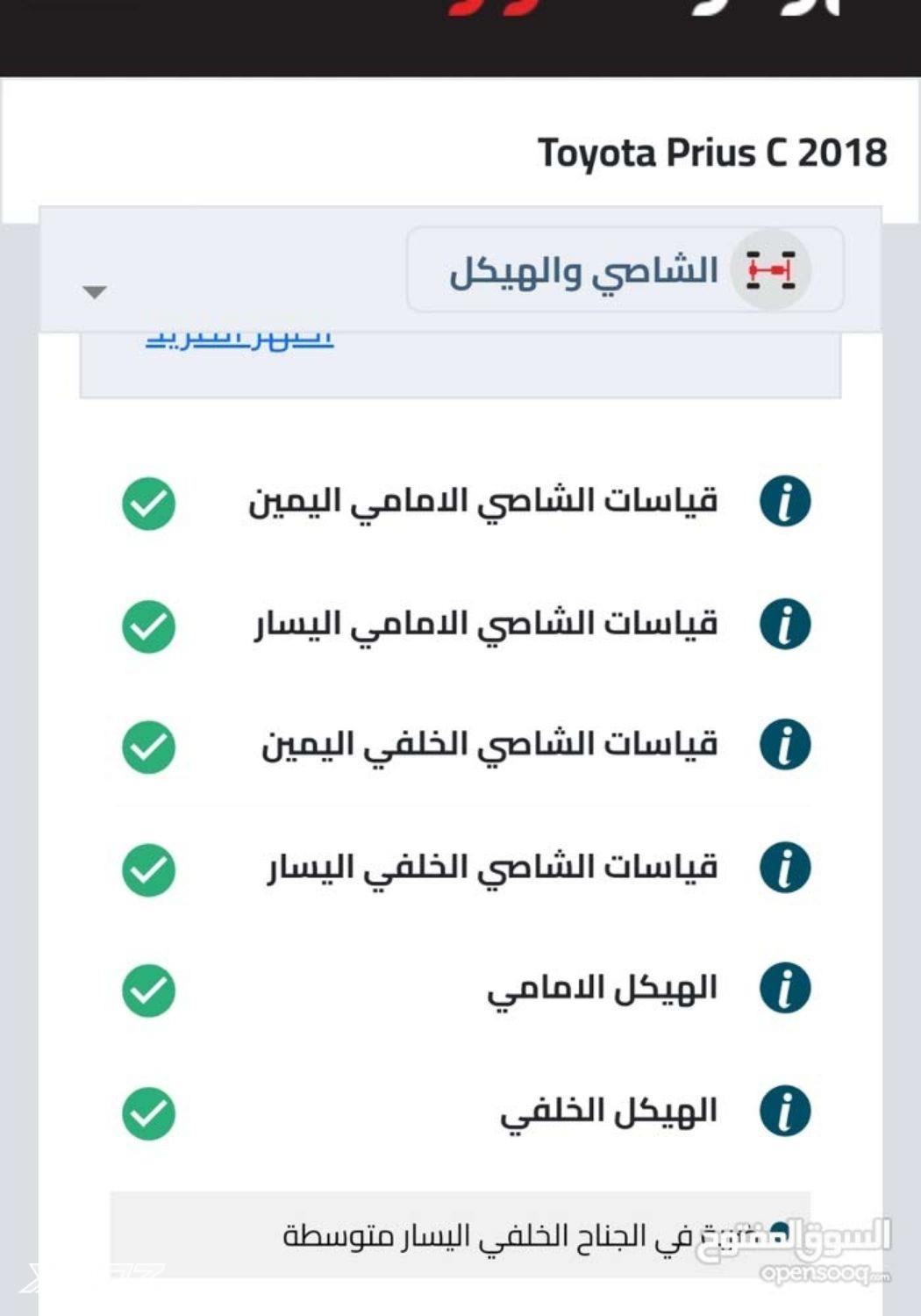
Task: Expand the الشاصي والهيكل section dropdown
Action: coord(94,291)
